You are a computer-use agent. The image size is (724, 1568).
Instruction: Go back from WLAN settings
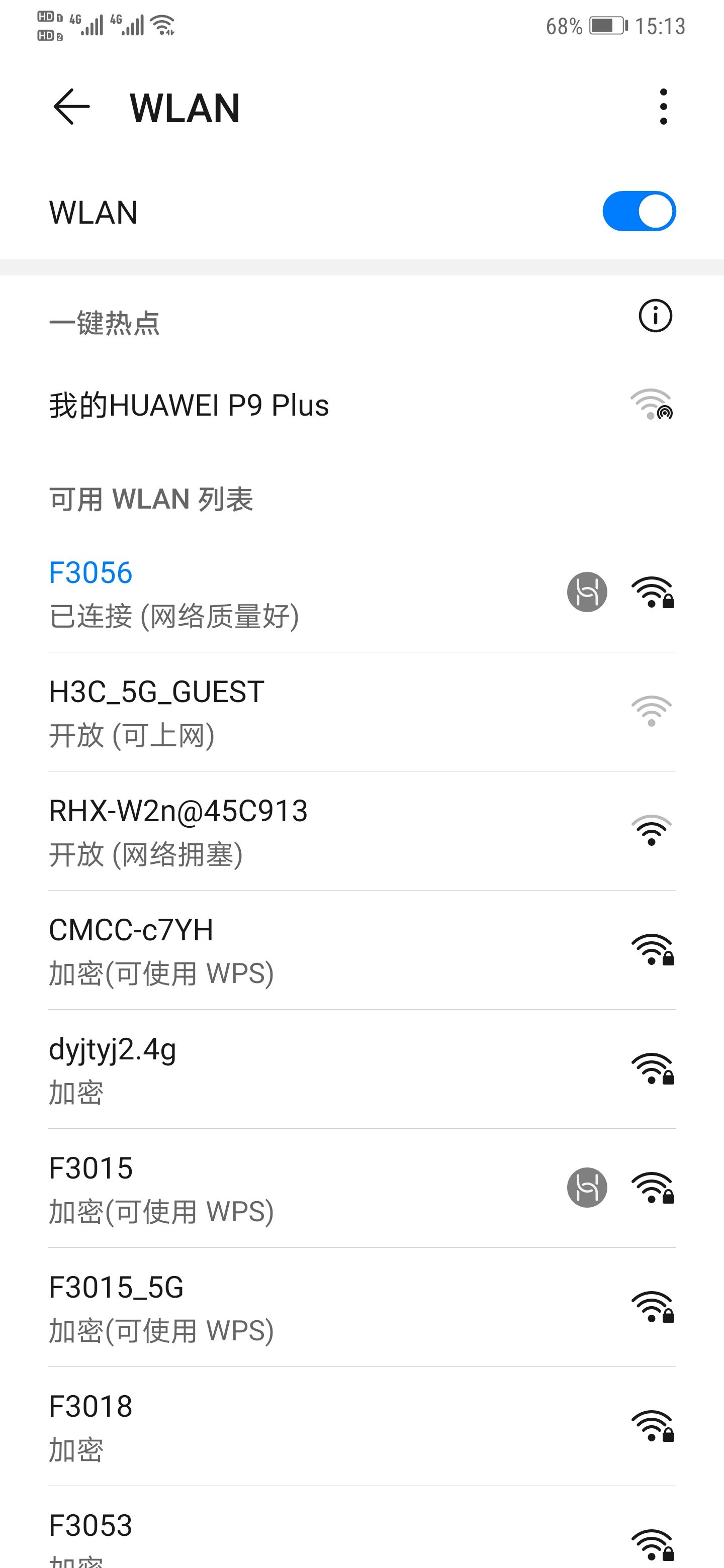pyautogui.click(x=71, y=107)
